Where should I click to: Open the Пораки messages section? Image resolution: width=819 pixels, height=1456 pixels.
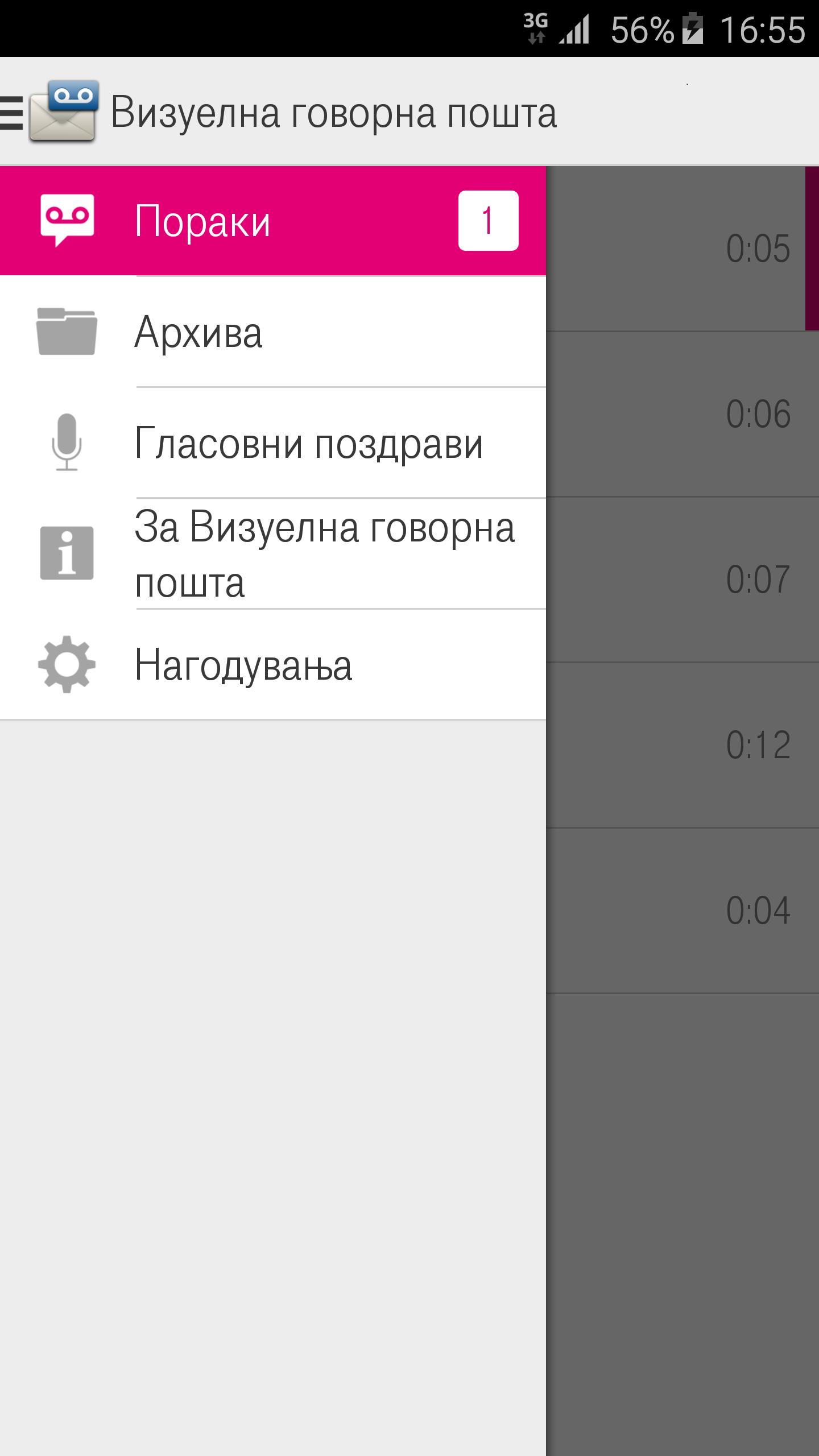(x=272, y=221)
